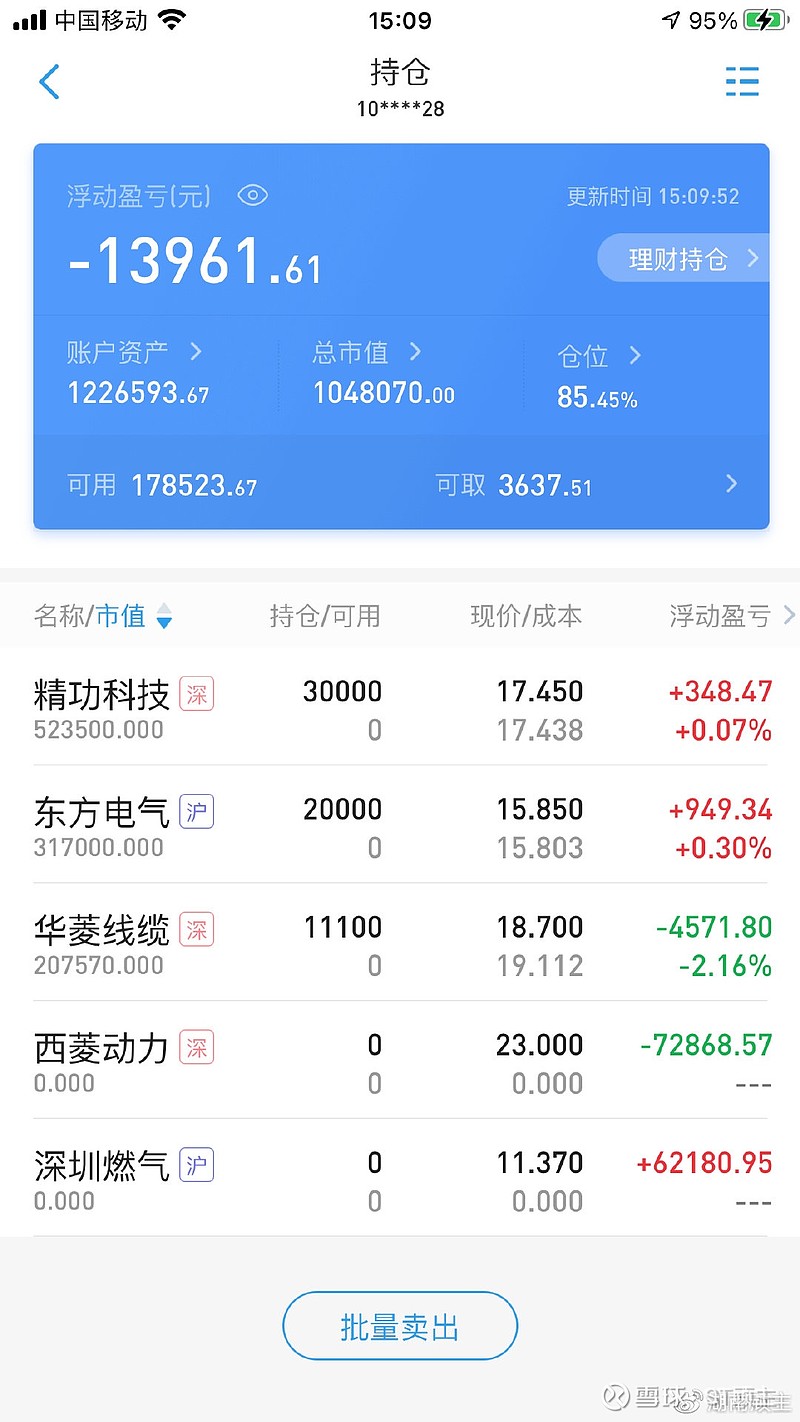Image resolution: width=800 pixels, height=1422 pixels.
Task: Tap the 批量卖出 button
Action: [x=400, y=1327]
